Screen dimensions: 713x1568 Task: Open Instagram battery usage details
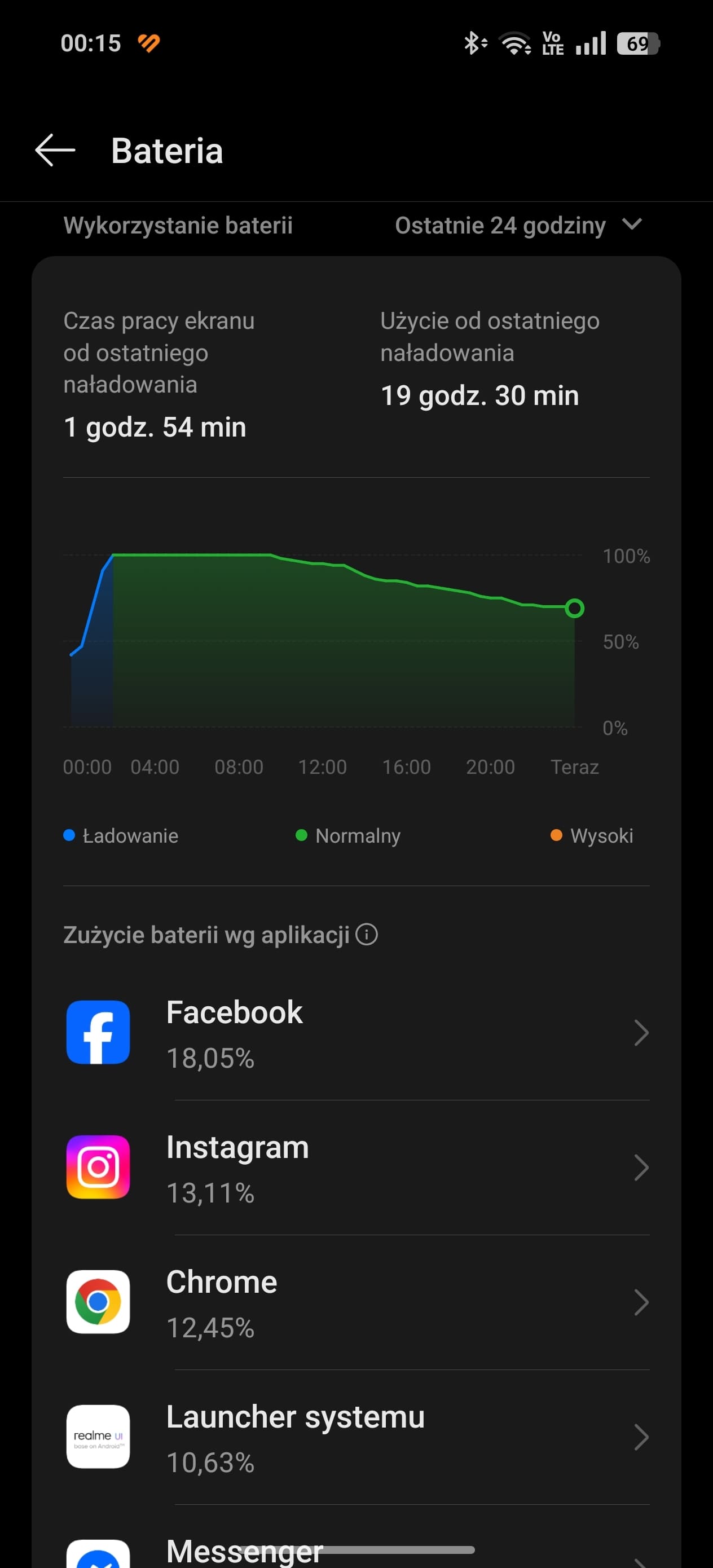(356, 1168)
